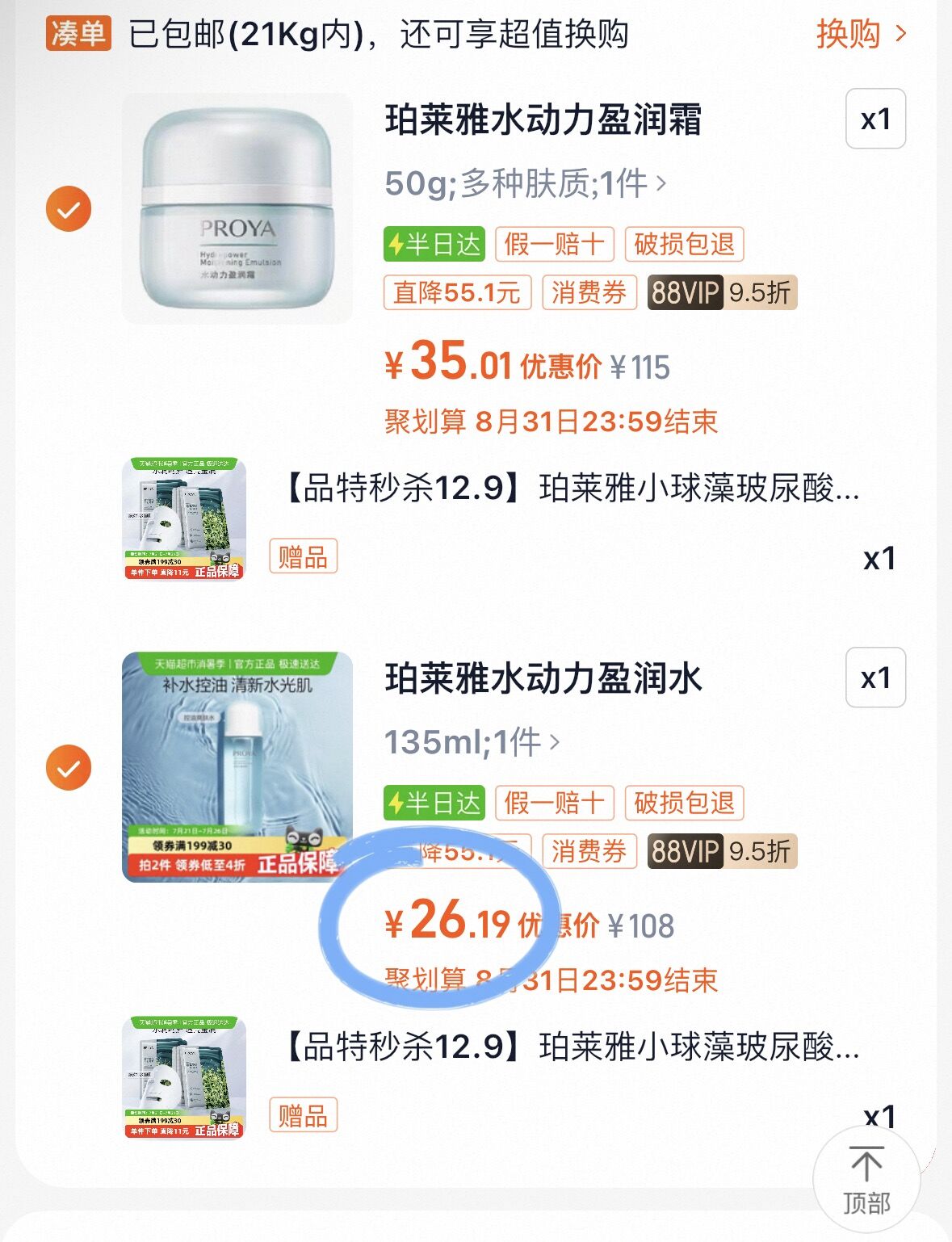Select the 假一赔十 guarantee badge
The height and width of the screenshot is (1242, 952).
tap(556, 244)
